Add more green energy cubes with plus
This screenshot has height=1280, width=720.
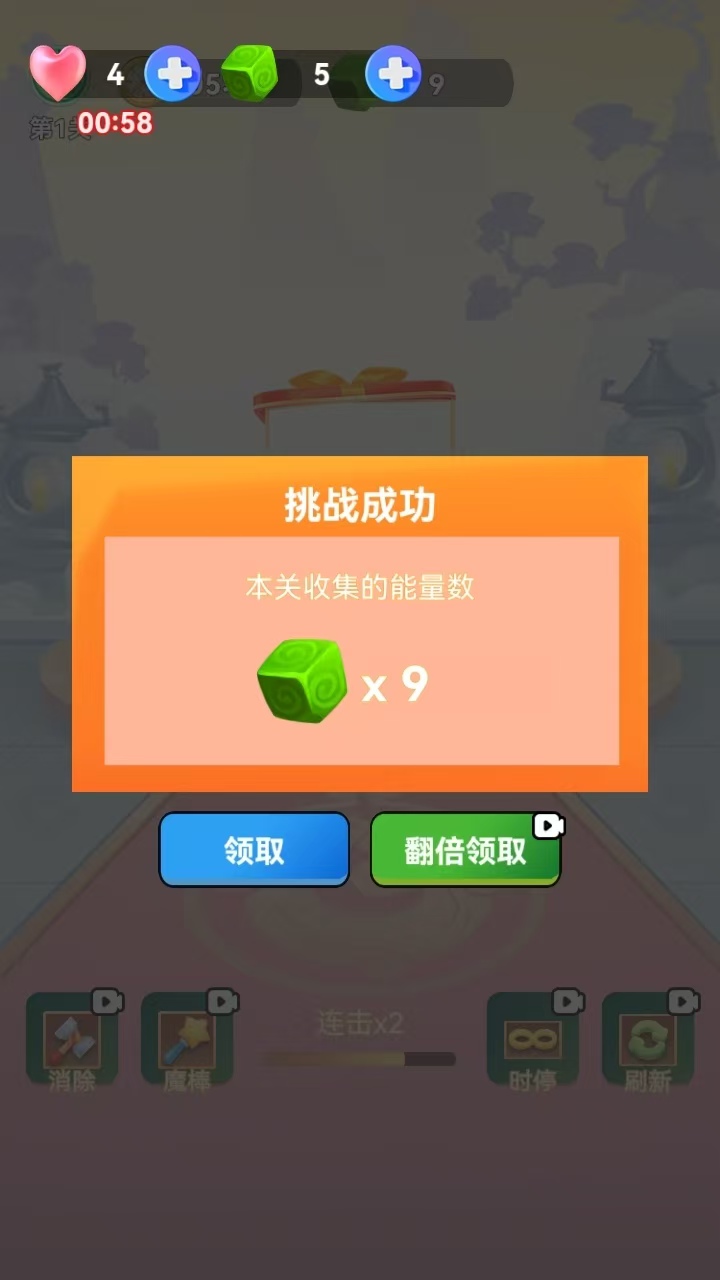[x=393, y=74]
